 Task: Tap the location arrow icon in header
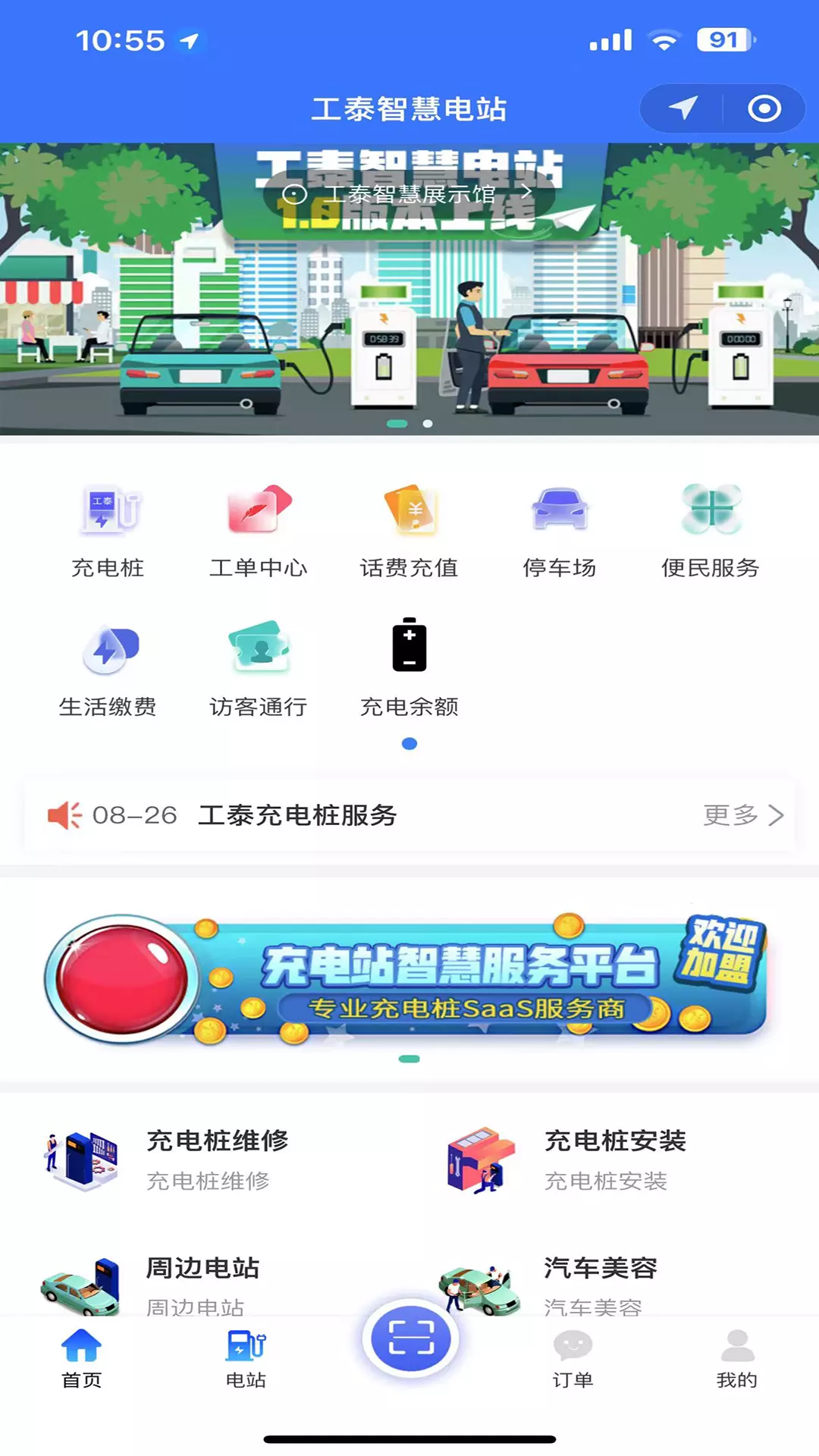click(683, 108)
